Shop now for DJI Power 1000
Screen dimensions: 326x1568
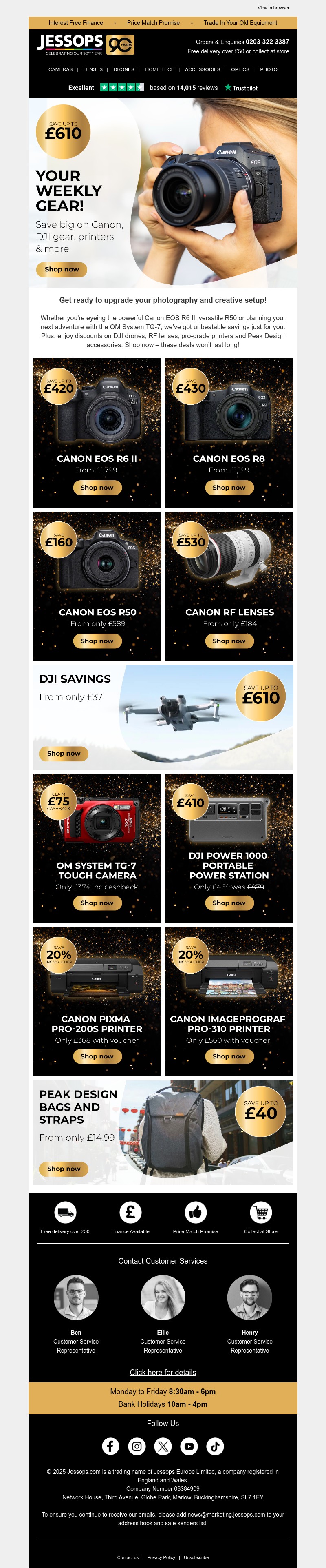coord(229,903)
